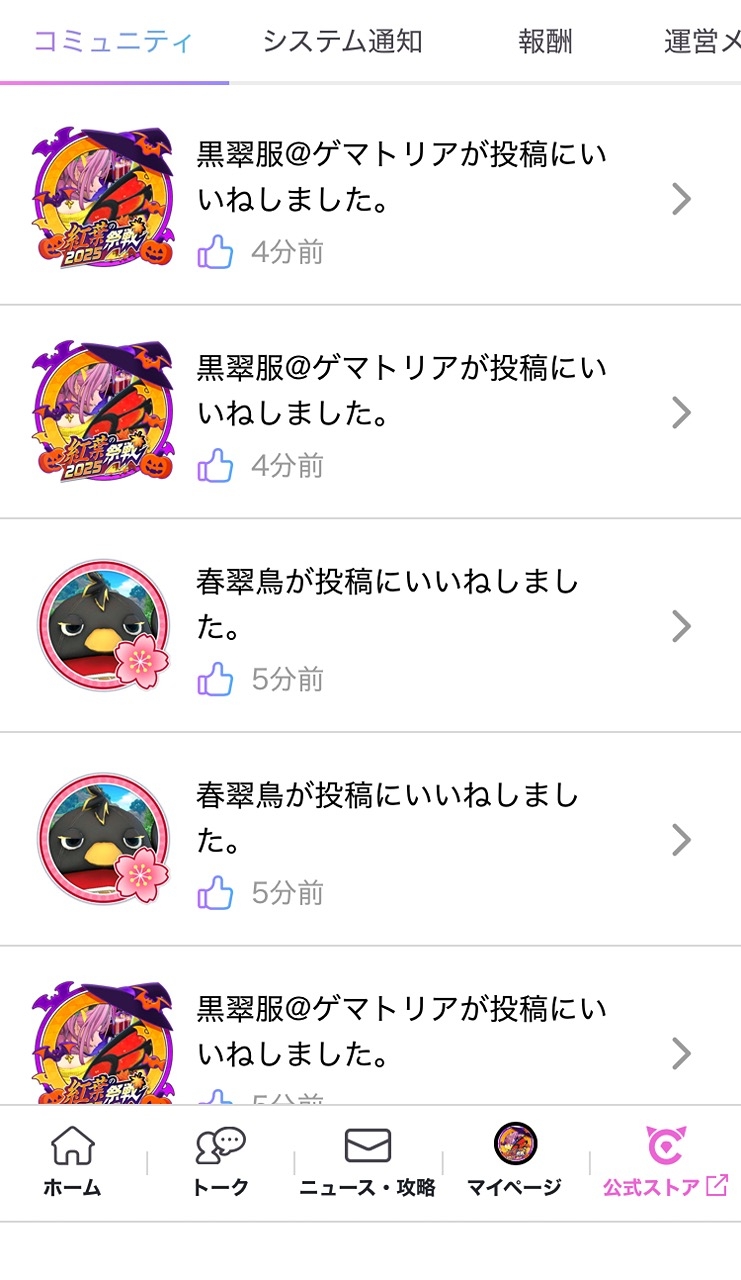Image resolution: width=741 pixels, height=1280 pixels.
Task: Open ニュース・攻略 from the bottom bar
Action: [367, 1162]
